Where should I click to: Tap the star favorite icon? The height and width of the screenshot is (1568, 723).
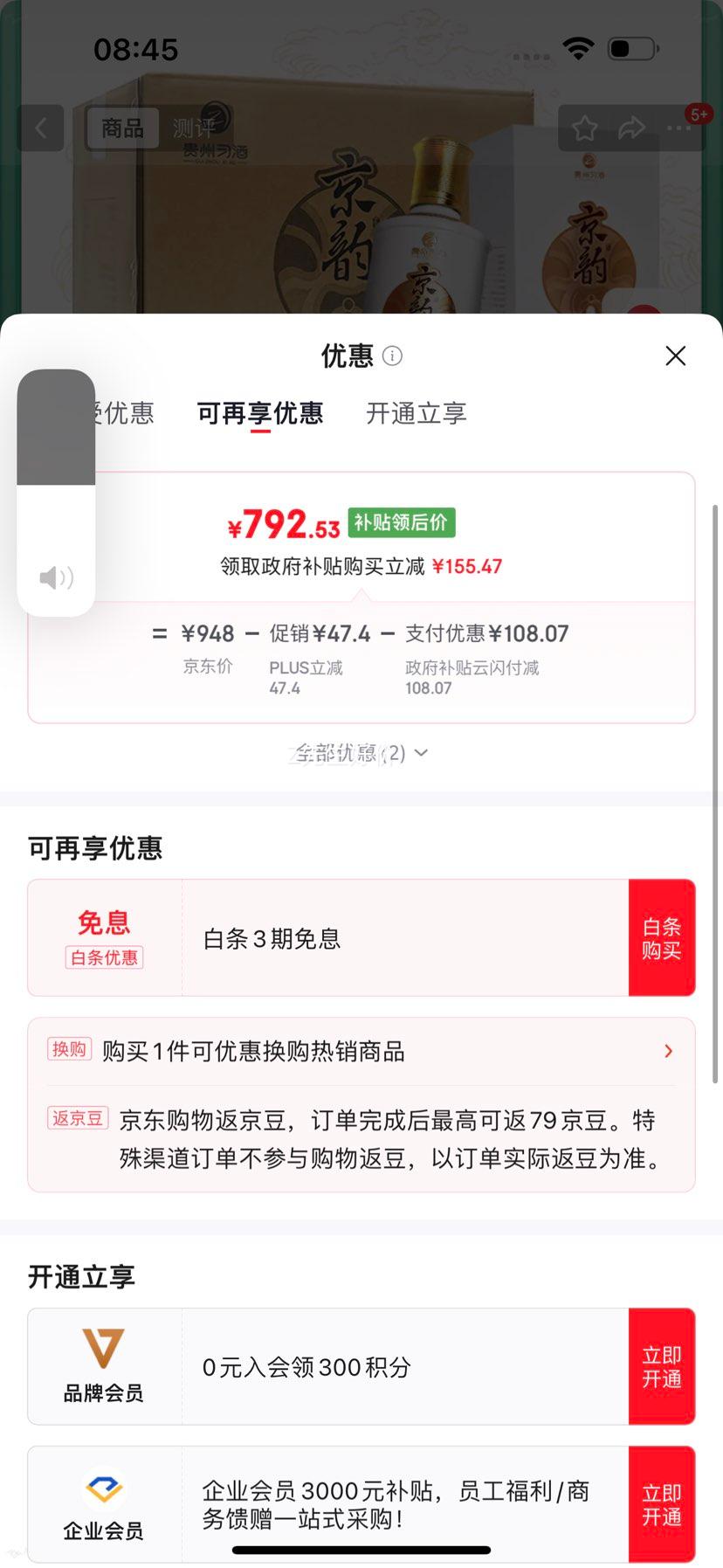584,128
